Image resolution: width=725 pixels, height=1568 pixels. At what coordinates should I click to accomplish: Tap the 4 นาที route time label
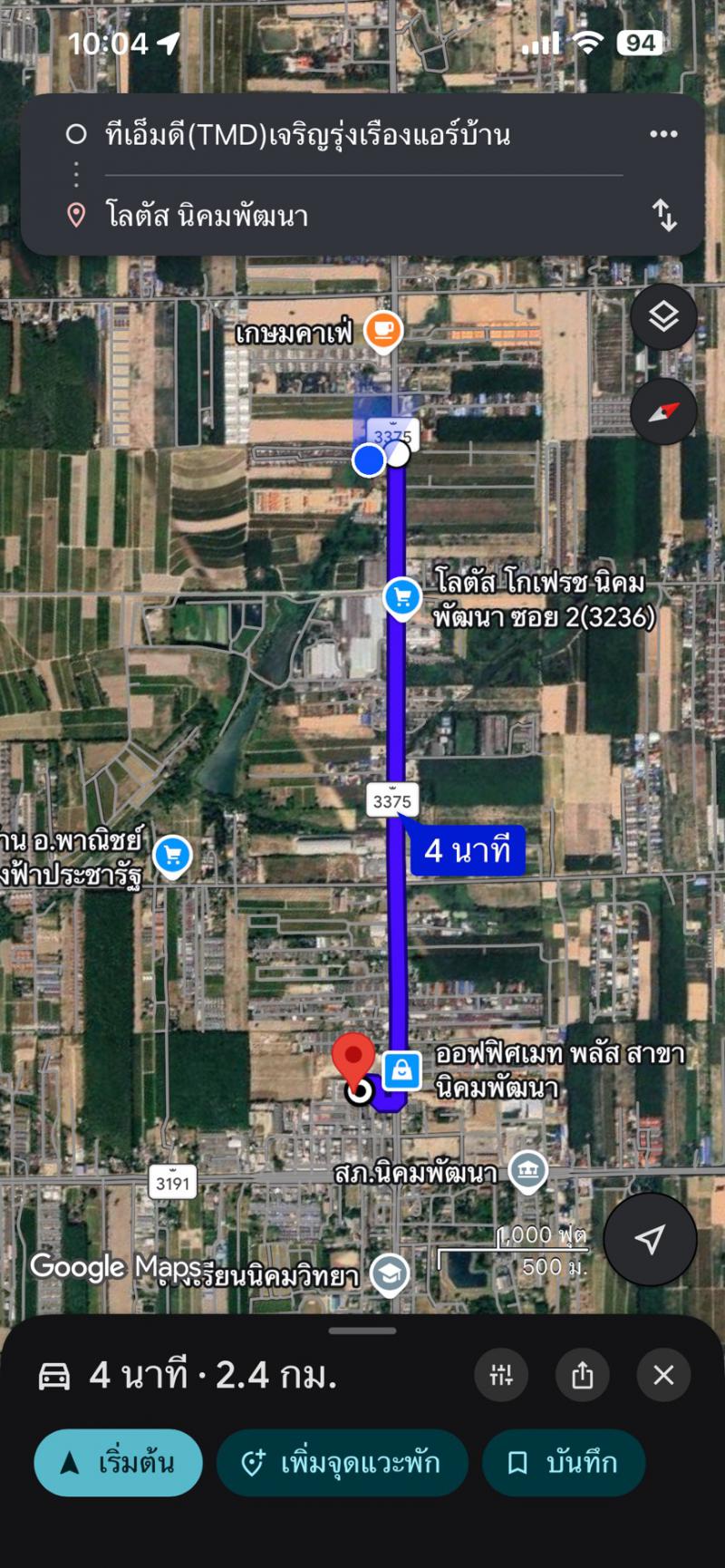(468, 849)
